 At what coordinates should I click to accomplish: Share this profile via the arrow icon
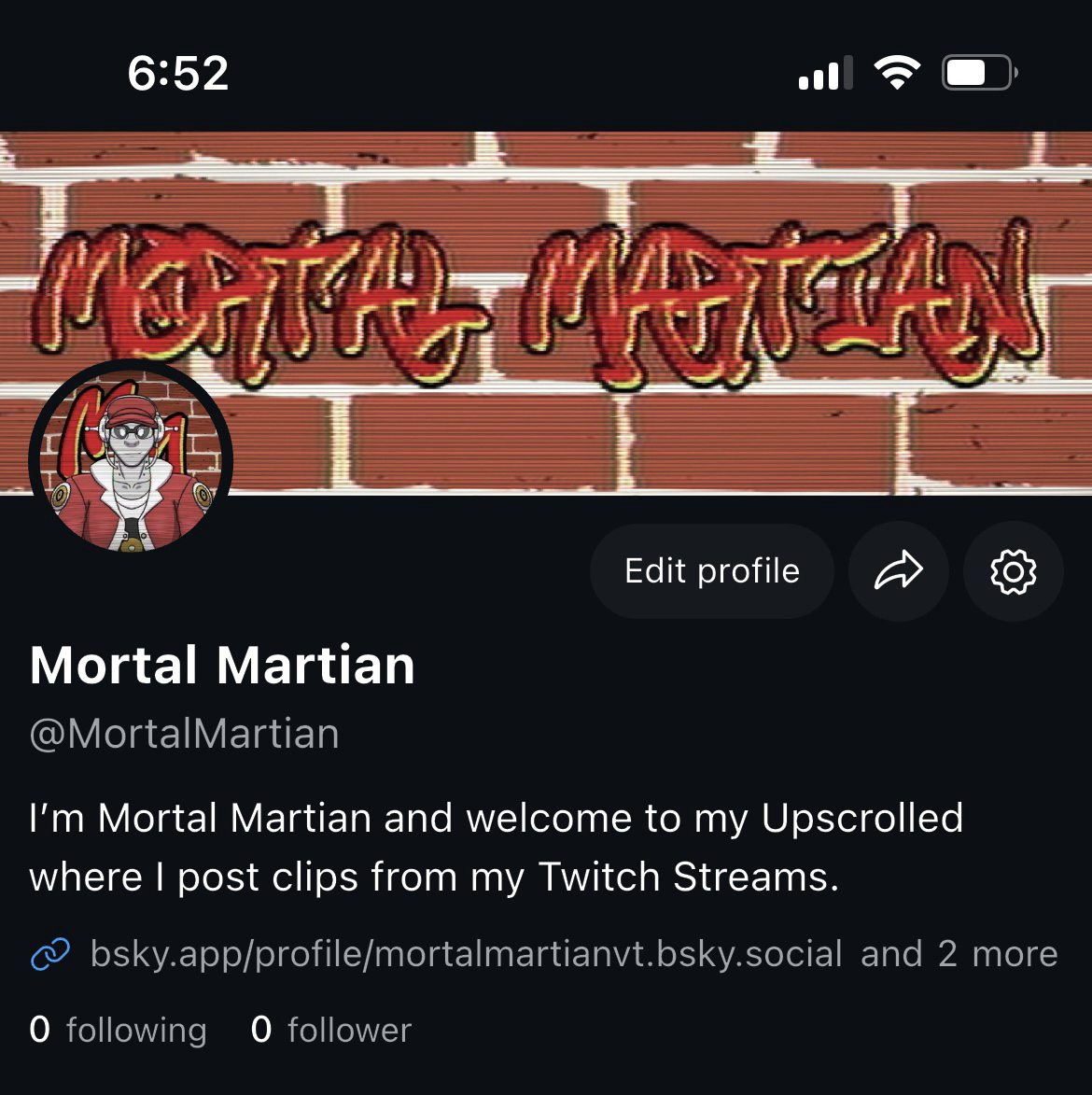point(898,570)
